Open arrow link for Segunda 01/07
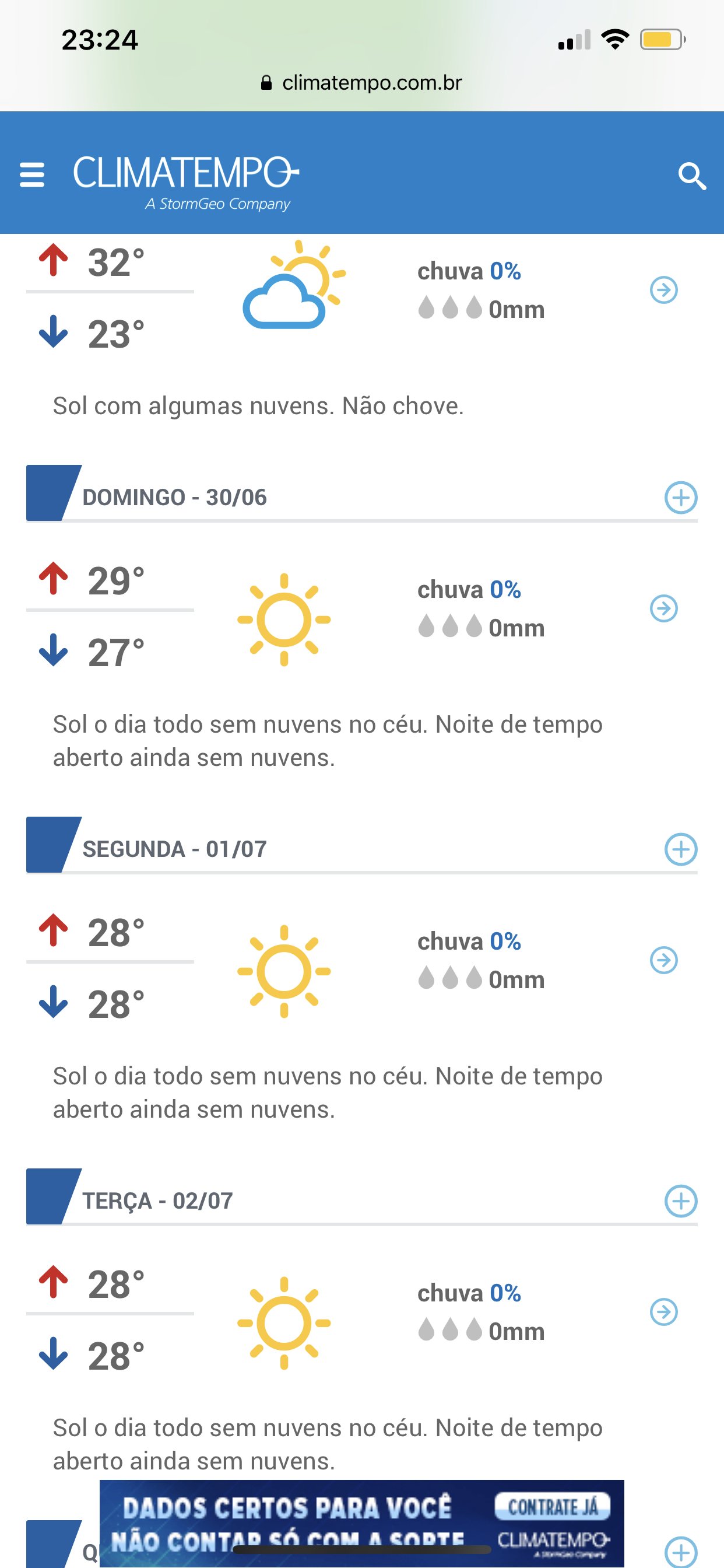Viewport: 724px width, 1568px height. (664, 960)
